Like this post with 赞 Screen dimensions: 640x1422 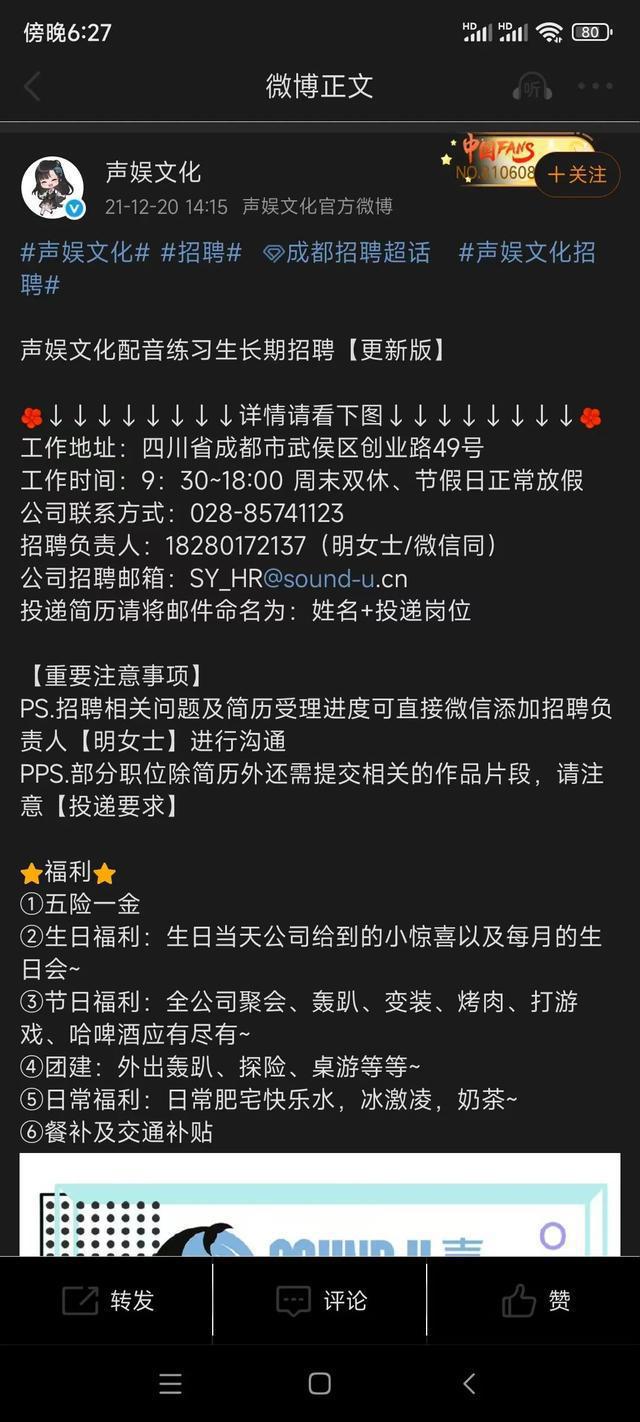click(535, 1300)
